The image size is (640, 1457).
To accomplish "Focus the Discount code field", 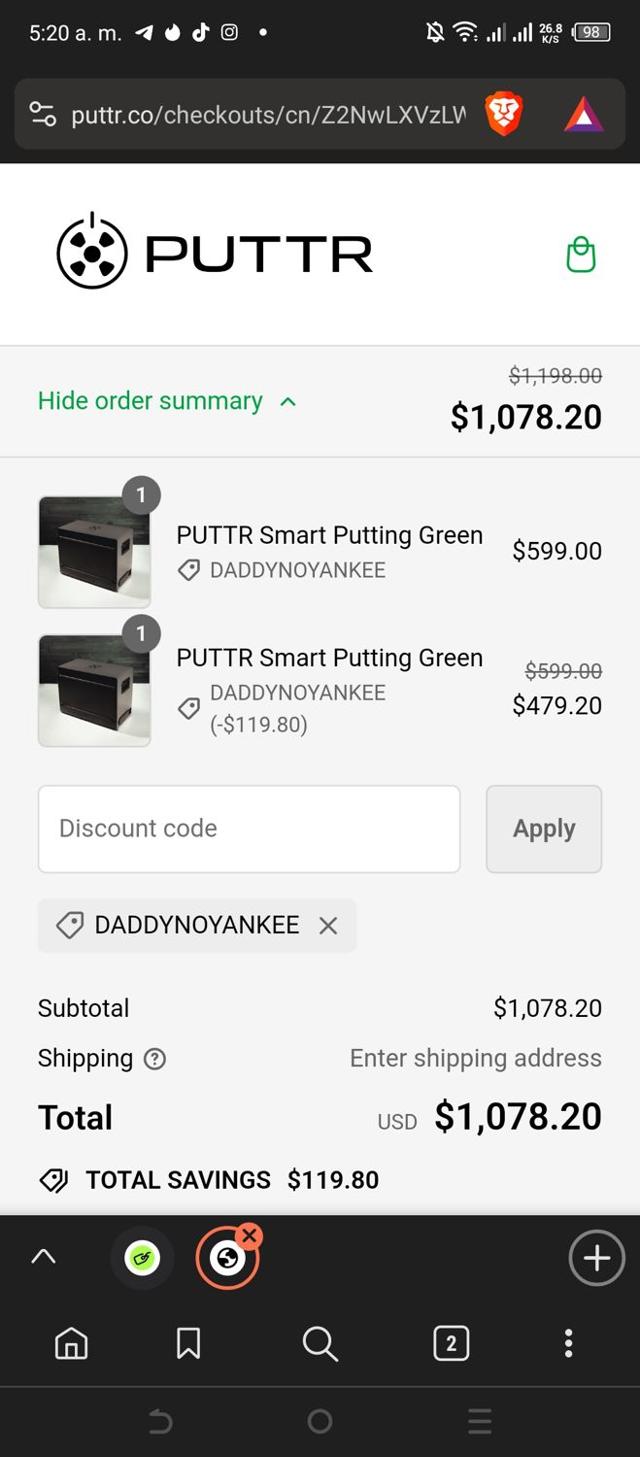I will click(249, 829).
